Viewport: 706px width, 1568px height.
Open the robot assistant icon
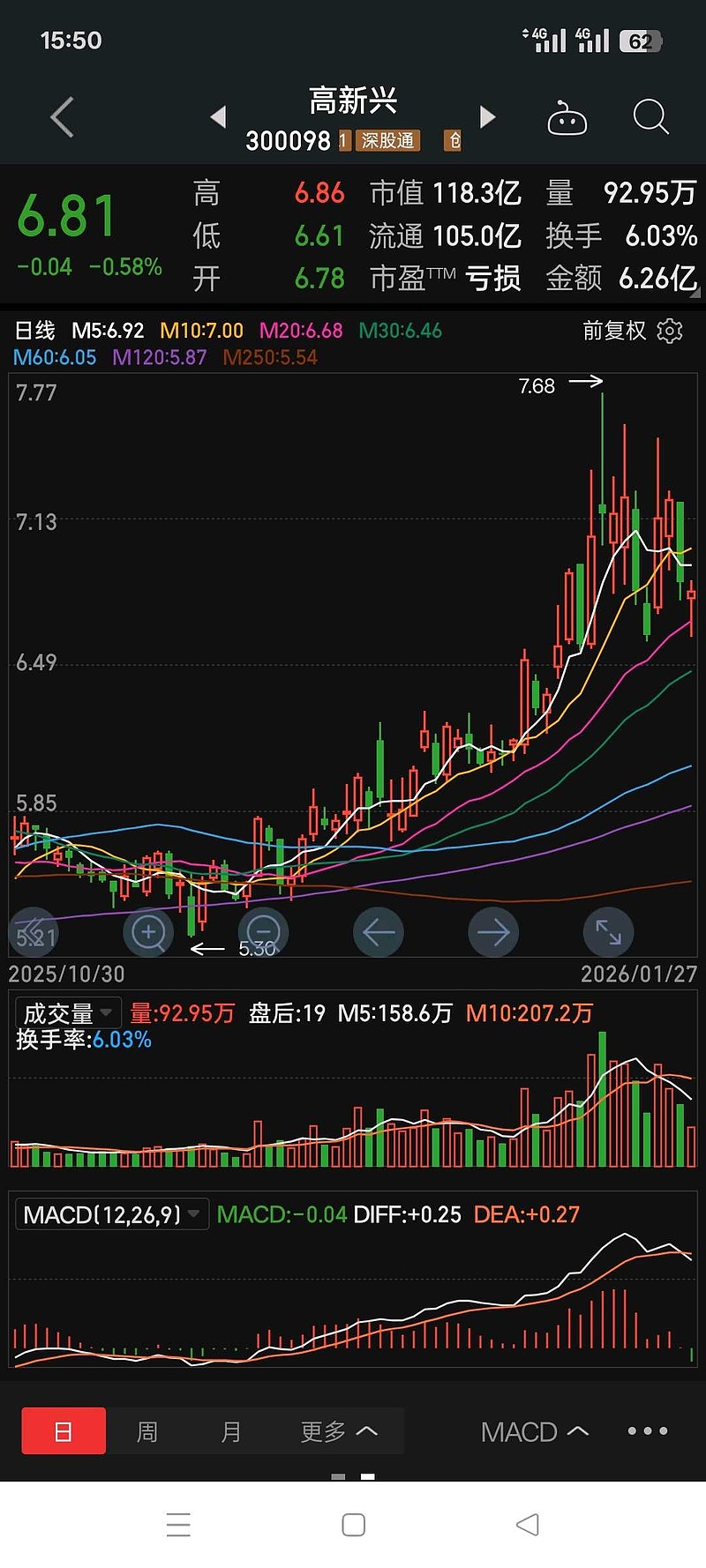click(x=567, y=118)
